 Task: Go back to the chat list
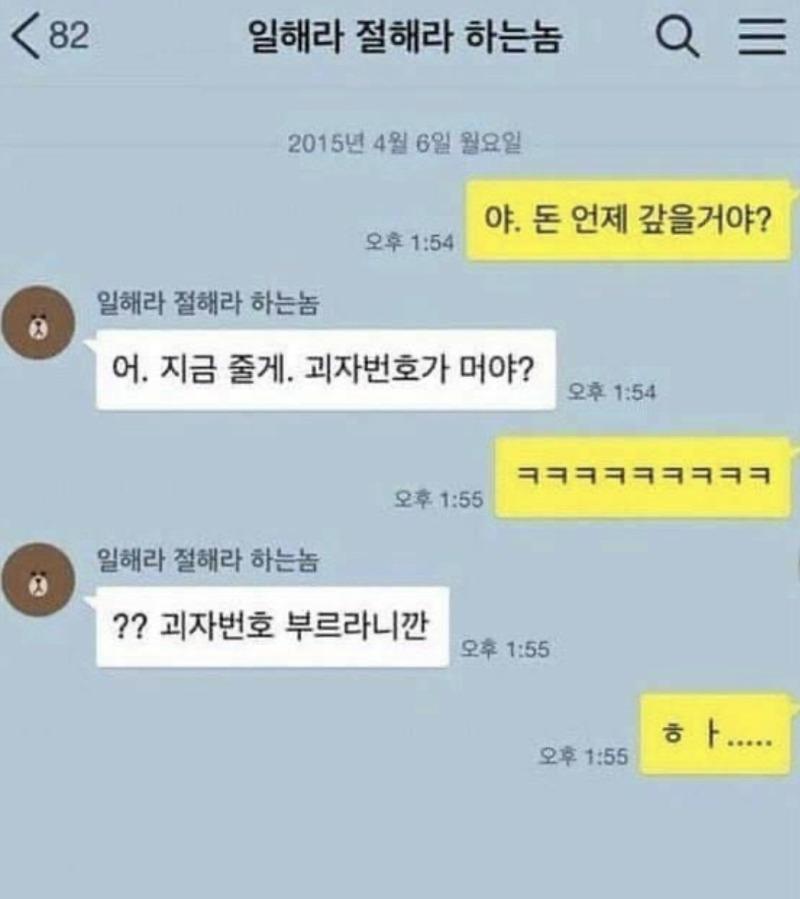(30, 37)
